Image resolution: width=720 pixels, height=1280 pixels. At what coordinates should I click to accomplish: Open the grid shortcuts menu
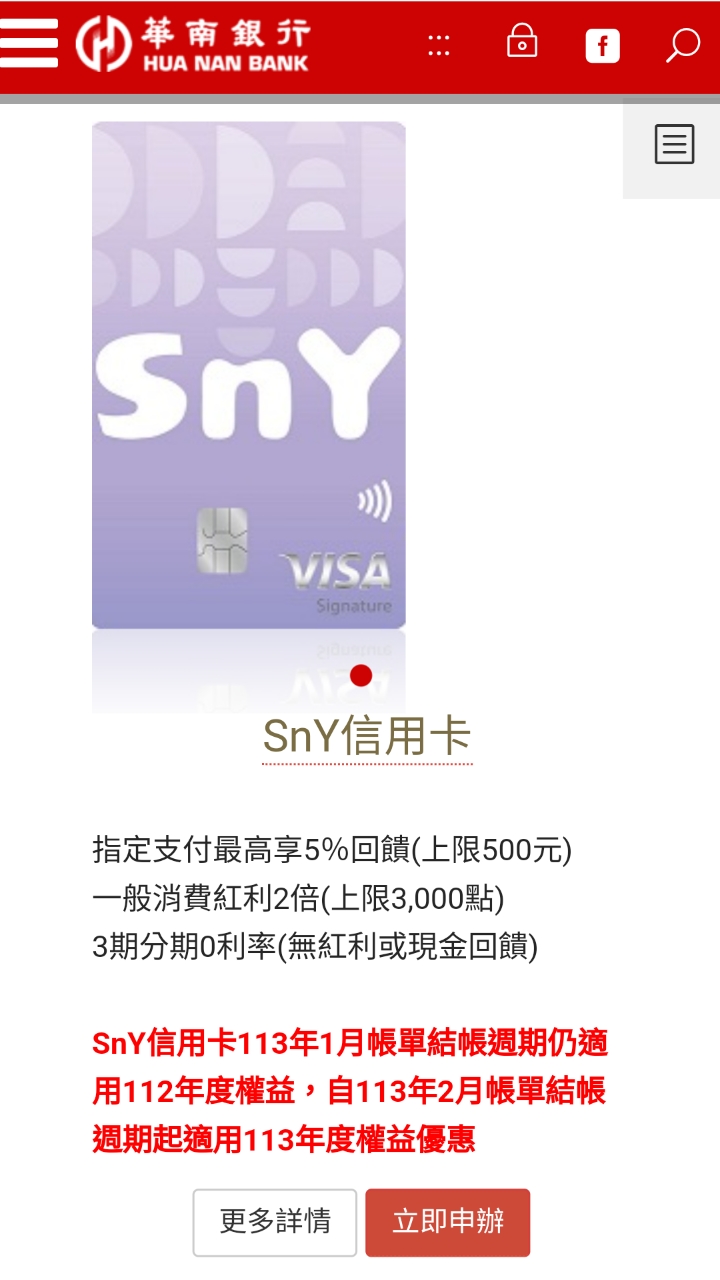tap(438, 45)
